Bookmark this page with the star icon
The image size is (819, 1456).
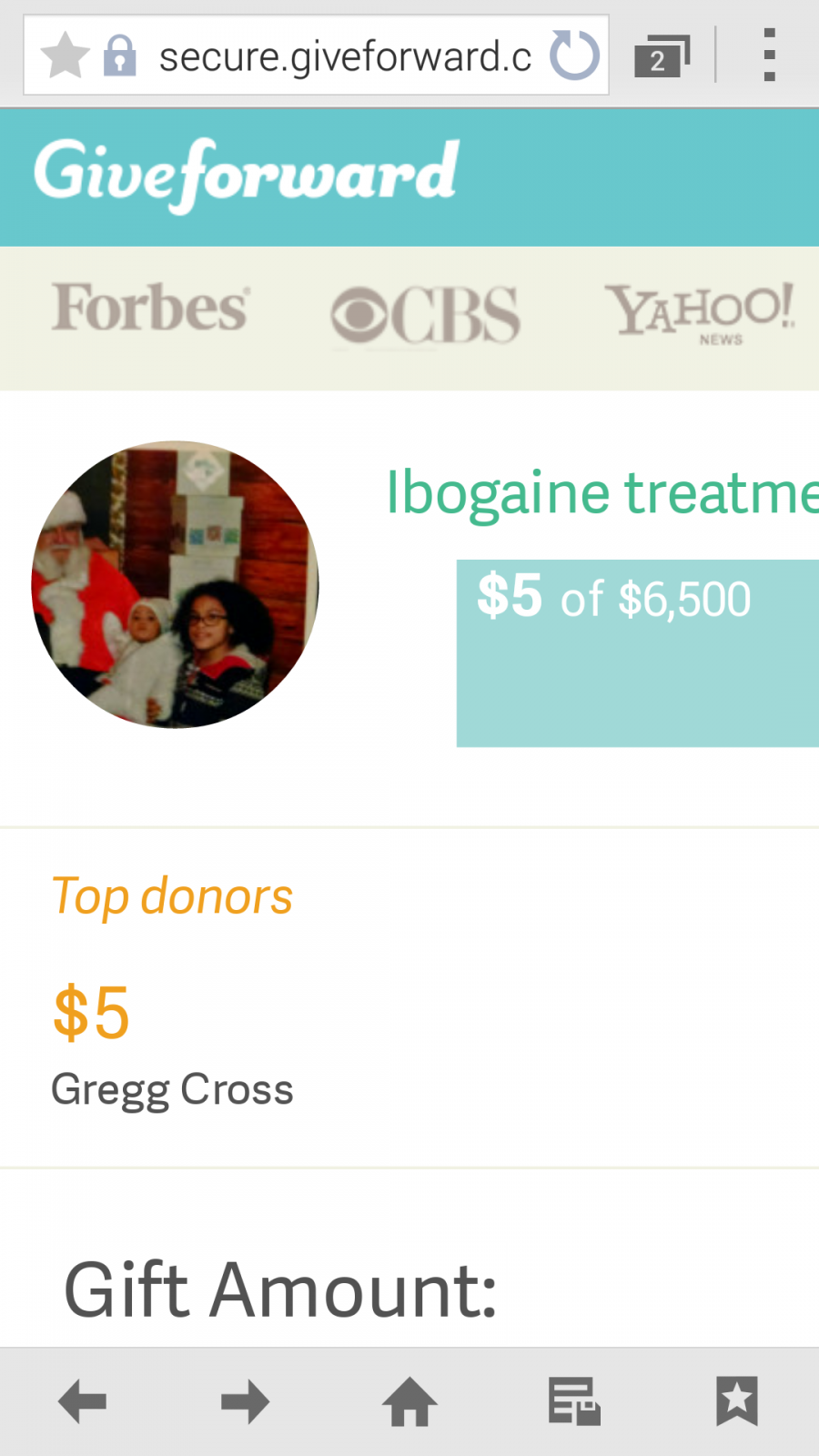coord(66,56)
